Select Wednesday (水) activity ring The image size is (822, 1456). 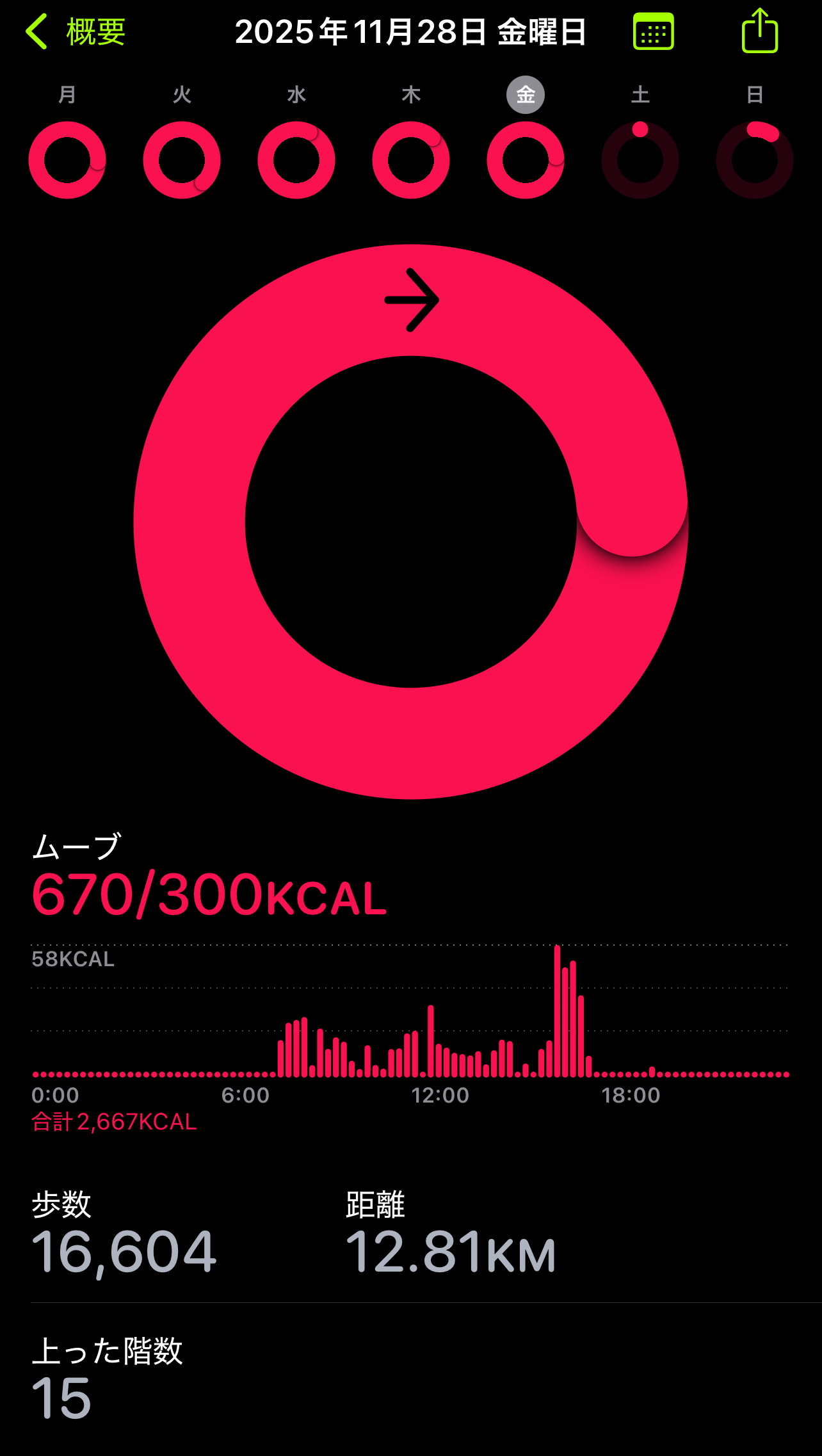(296, 160)
